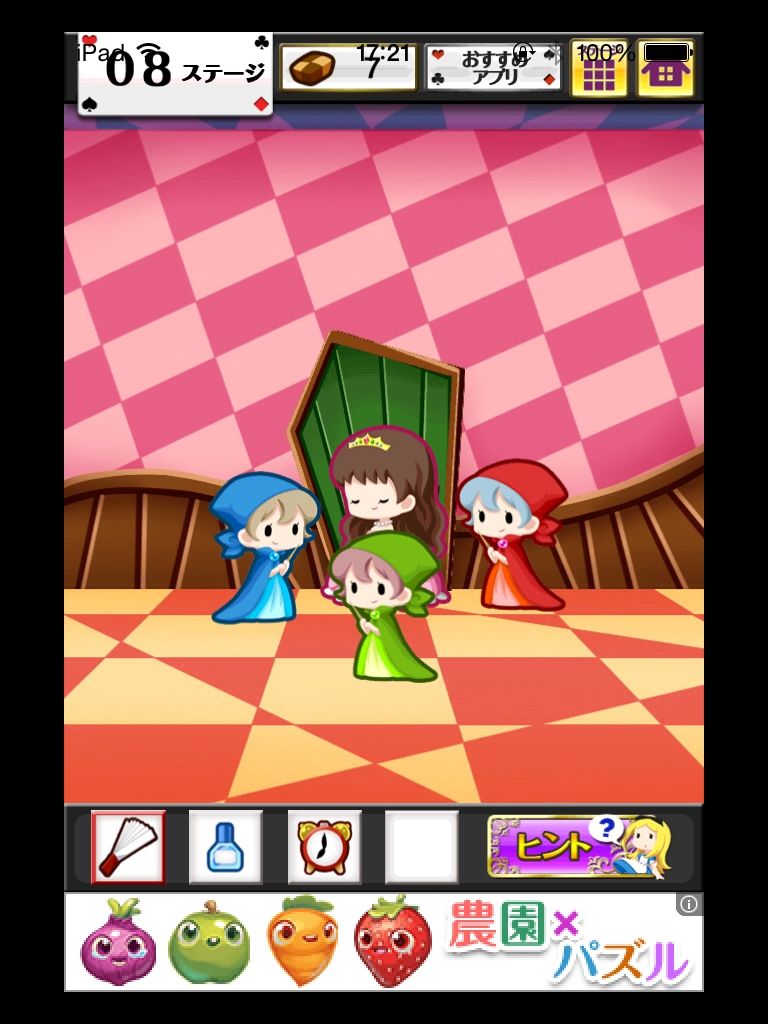Open the stage select grid icon
768x1024 pixels.
(599, 68)
